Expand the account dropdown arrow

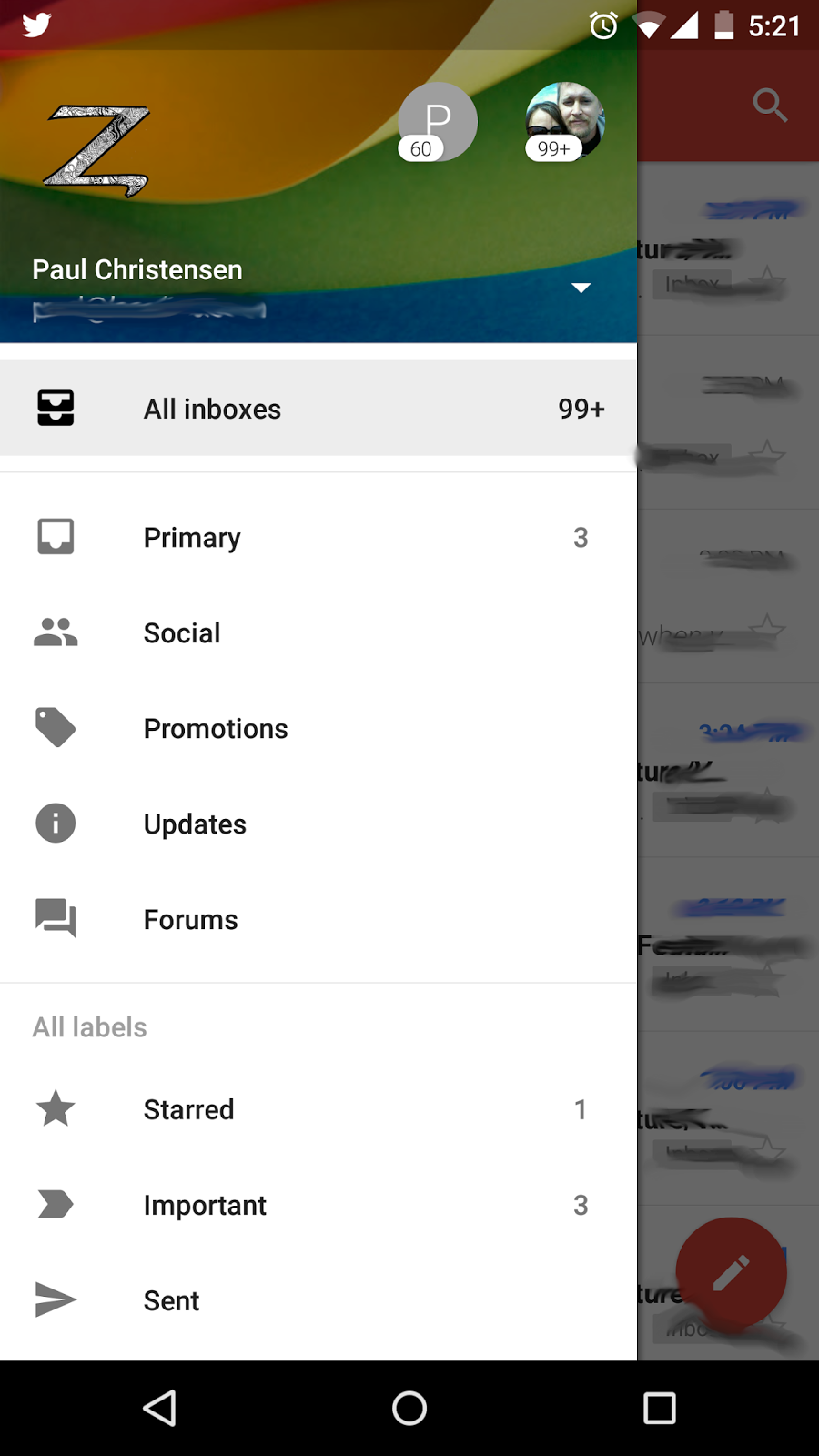click(581, 288)
